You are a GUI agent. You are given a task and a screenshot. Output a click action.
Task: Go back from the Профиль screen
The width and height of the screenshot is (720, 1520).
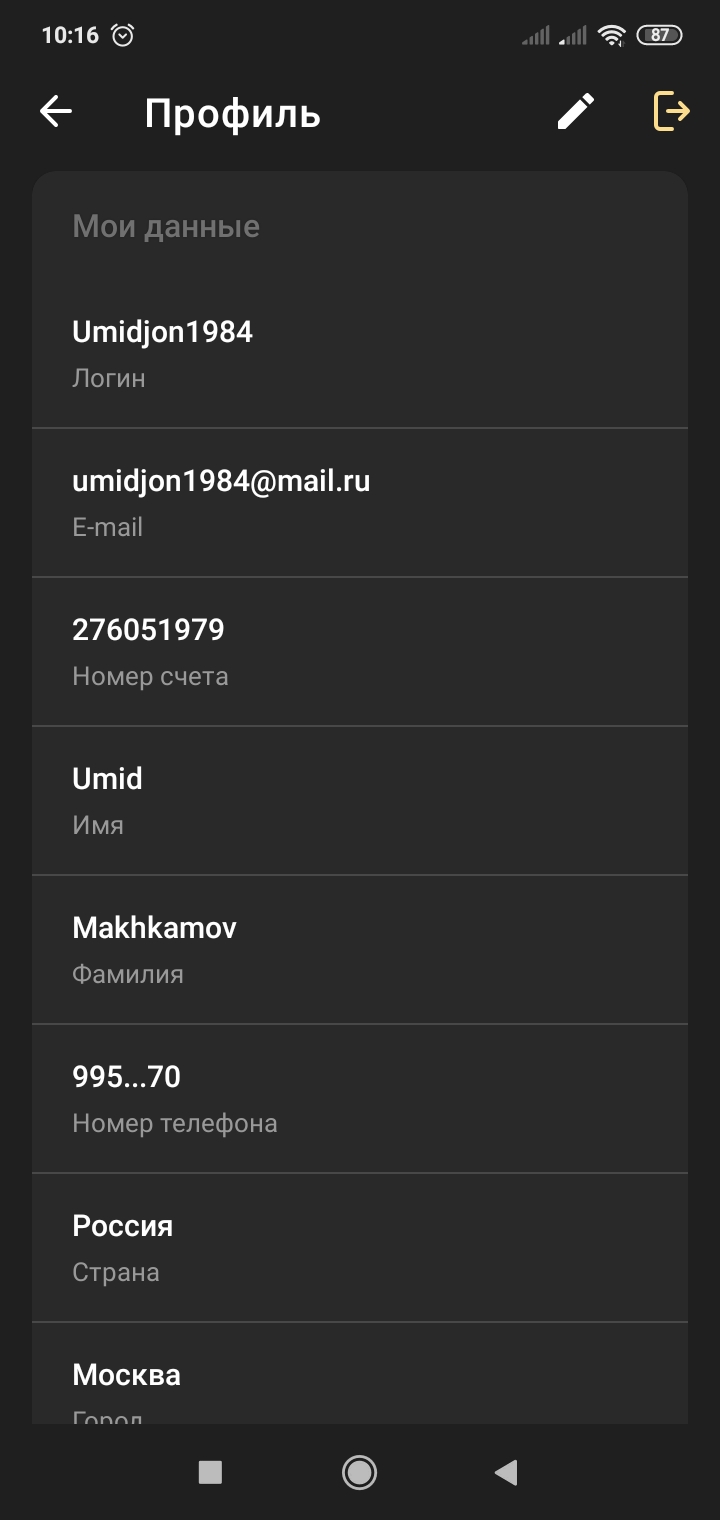(x=56, y=112)
